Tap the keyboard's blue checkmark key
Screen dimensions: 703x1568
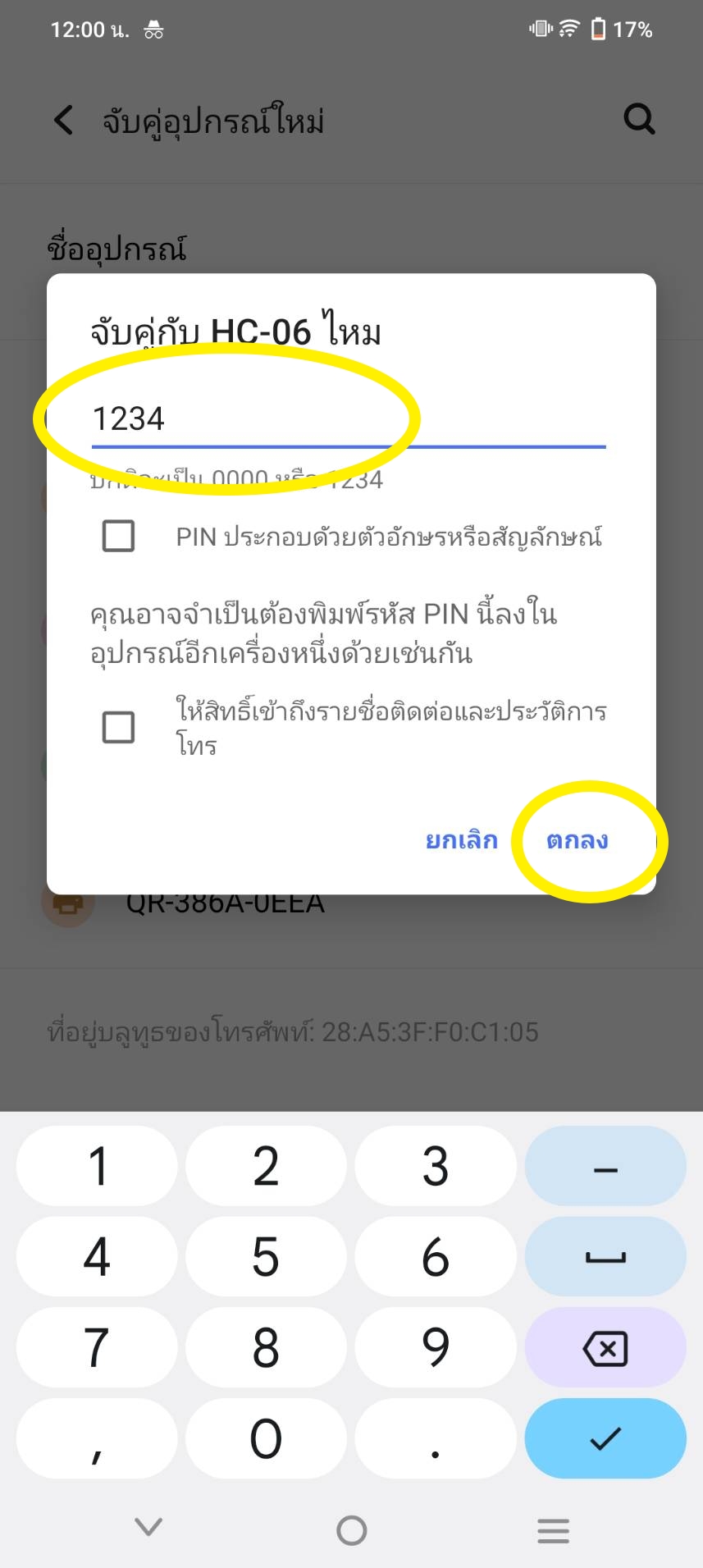(605, 1438)
